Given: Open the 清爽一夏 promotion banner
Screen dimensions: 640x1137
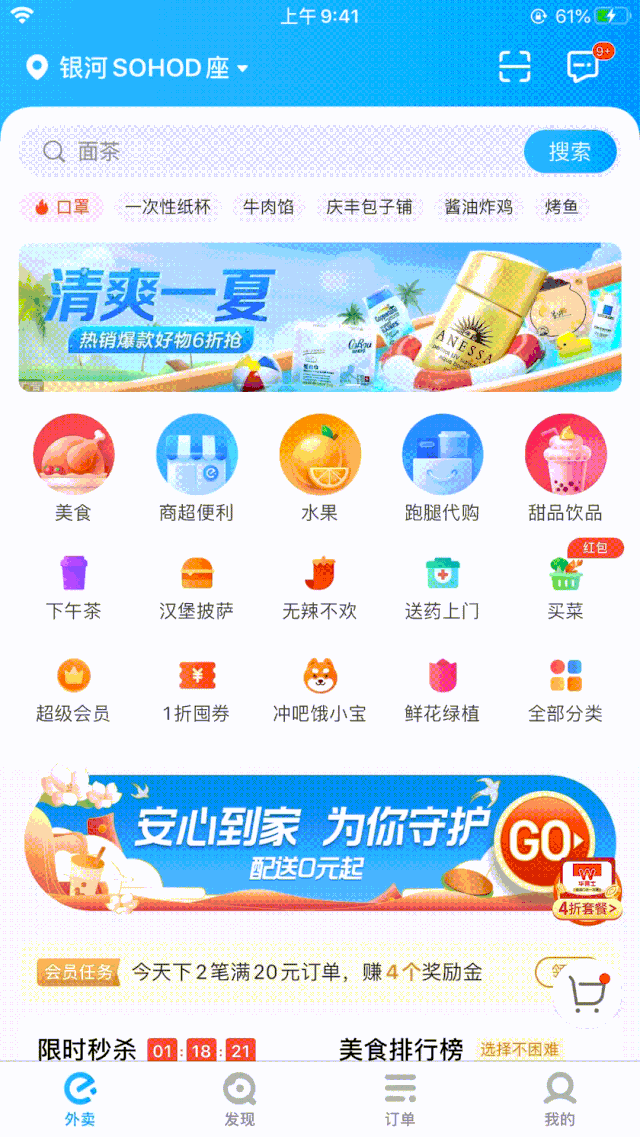Looking at the screenshot, I should [319, 317].
